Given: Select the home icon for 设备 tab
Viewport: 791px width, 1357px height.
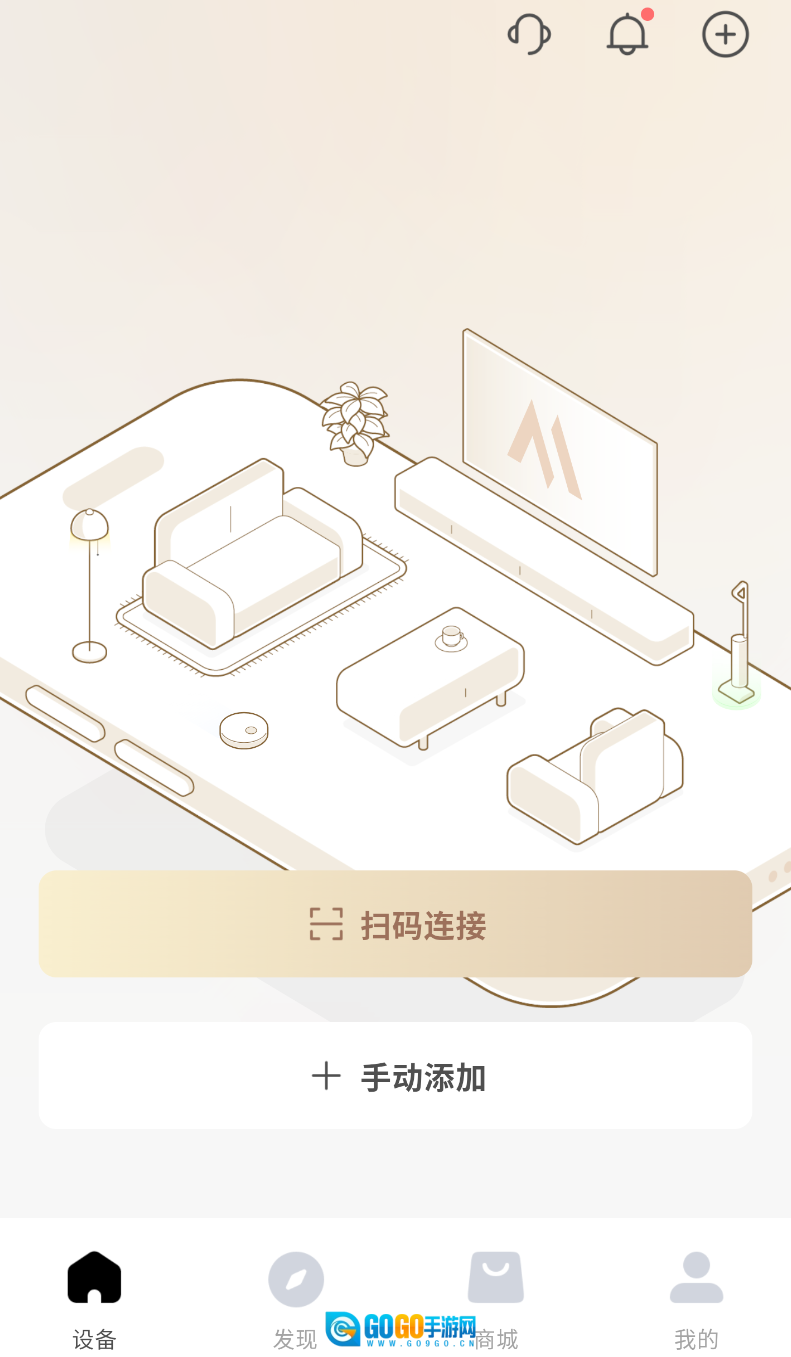Looking at the screenshot, I should [94, 1277].
